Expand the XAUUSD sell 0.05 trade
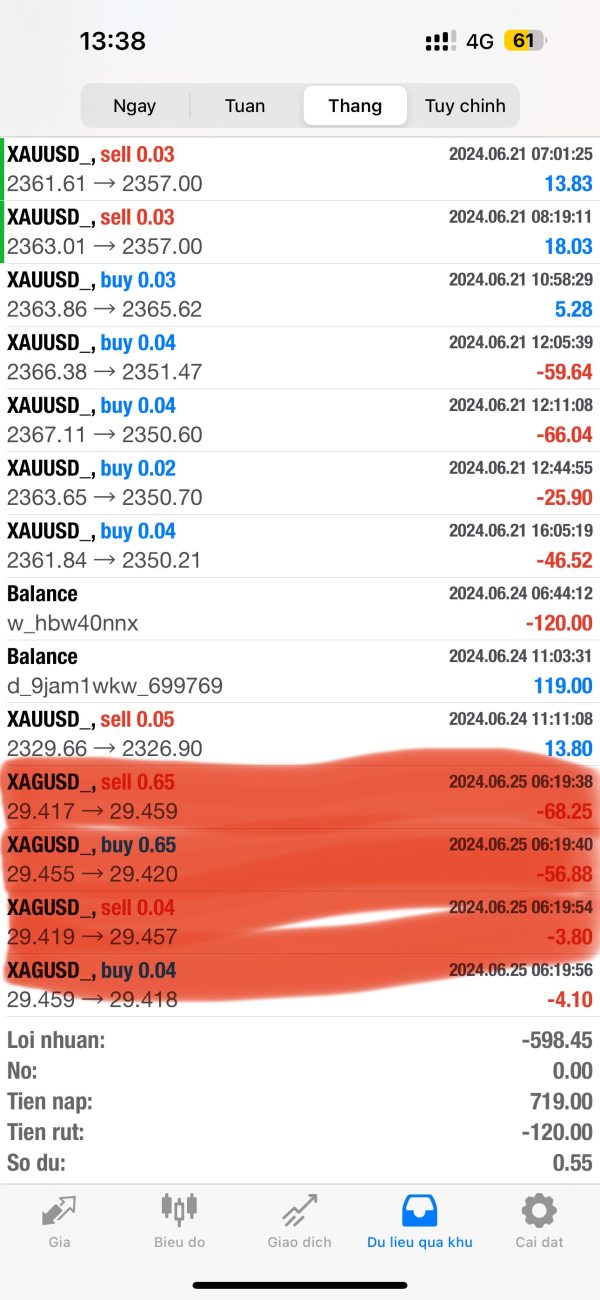 point(300,734)
